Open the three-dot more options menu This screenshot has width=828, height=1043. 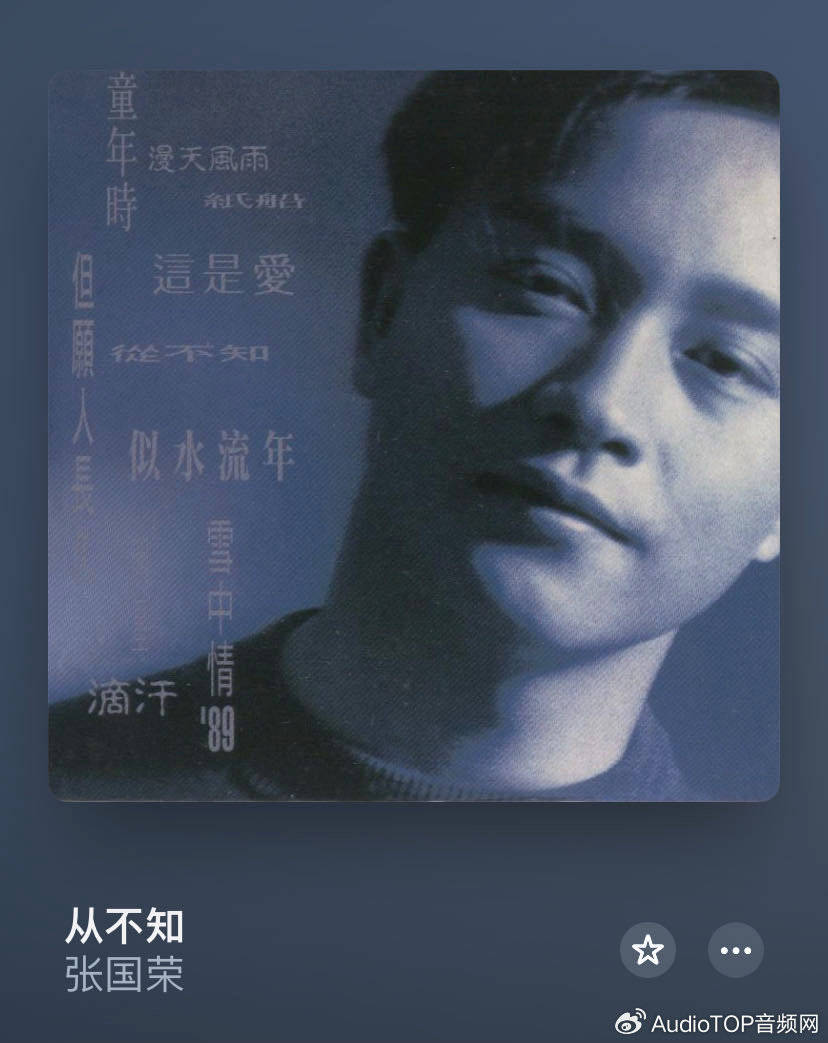(735, 949)
